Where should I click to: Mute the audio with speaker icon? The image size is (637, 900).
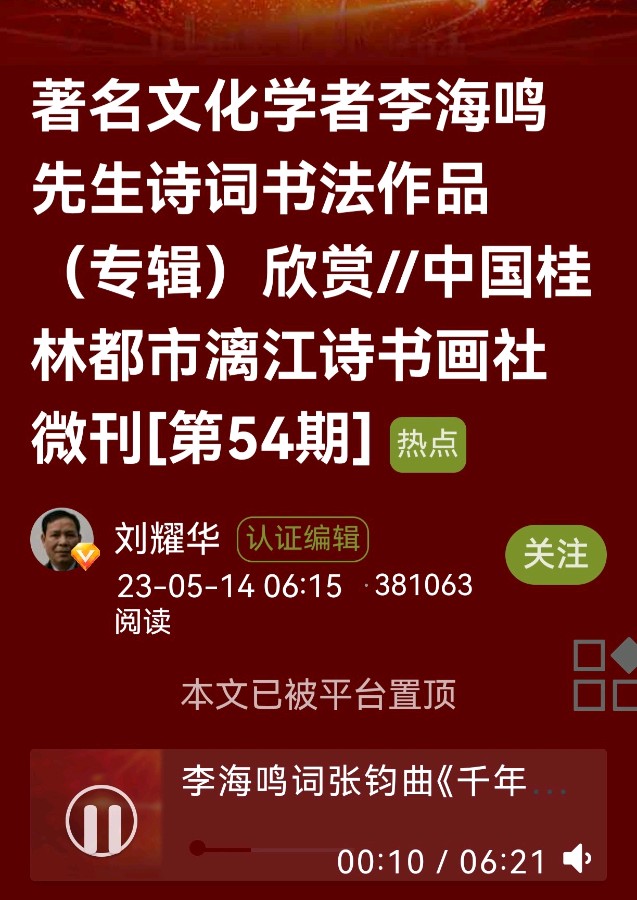[577, 858]
